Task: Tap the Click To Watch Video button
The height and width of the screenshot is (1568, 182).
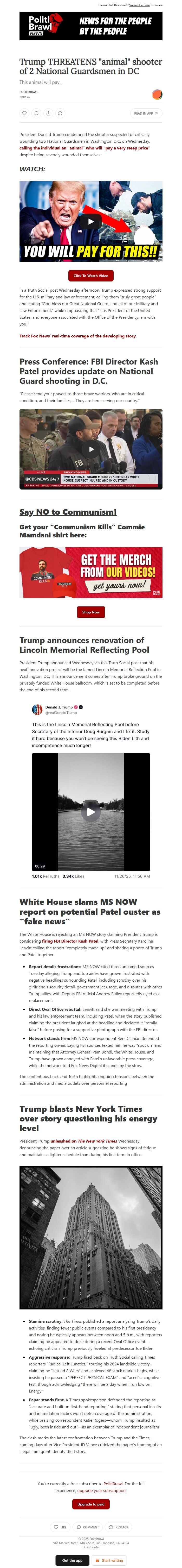Action: 91,276
